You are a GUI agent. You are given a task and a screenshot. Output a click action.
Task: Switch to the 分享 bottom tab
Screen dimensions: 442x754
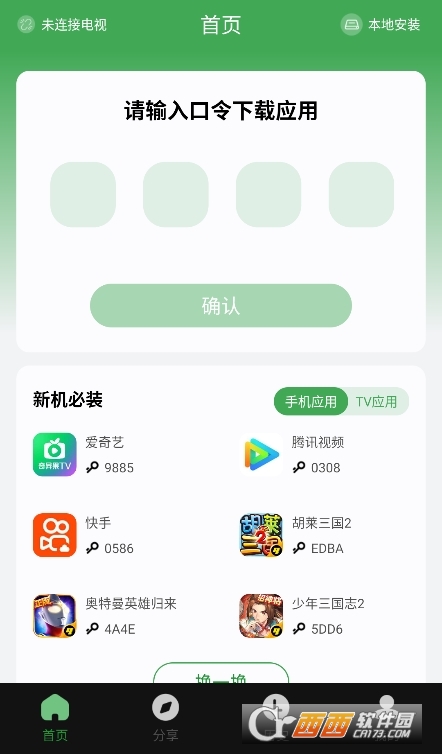pyautogui.click(x=165, y=717)
